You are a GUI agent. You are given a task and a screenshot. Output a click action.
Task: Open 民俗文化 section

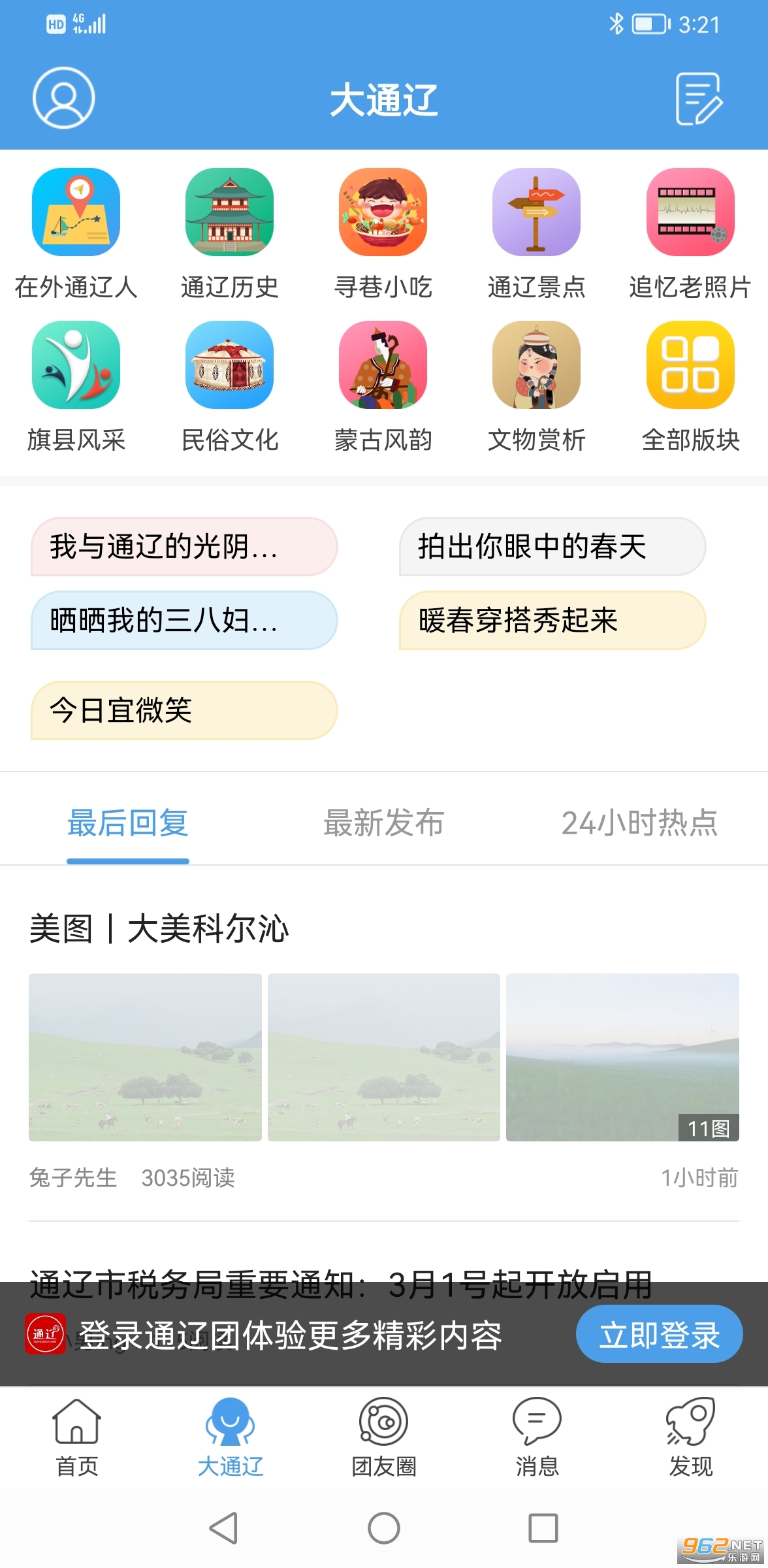point(229,386)
